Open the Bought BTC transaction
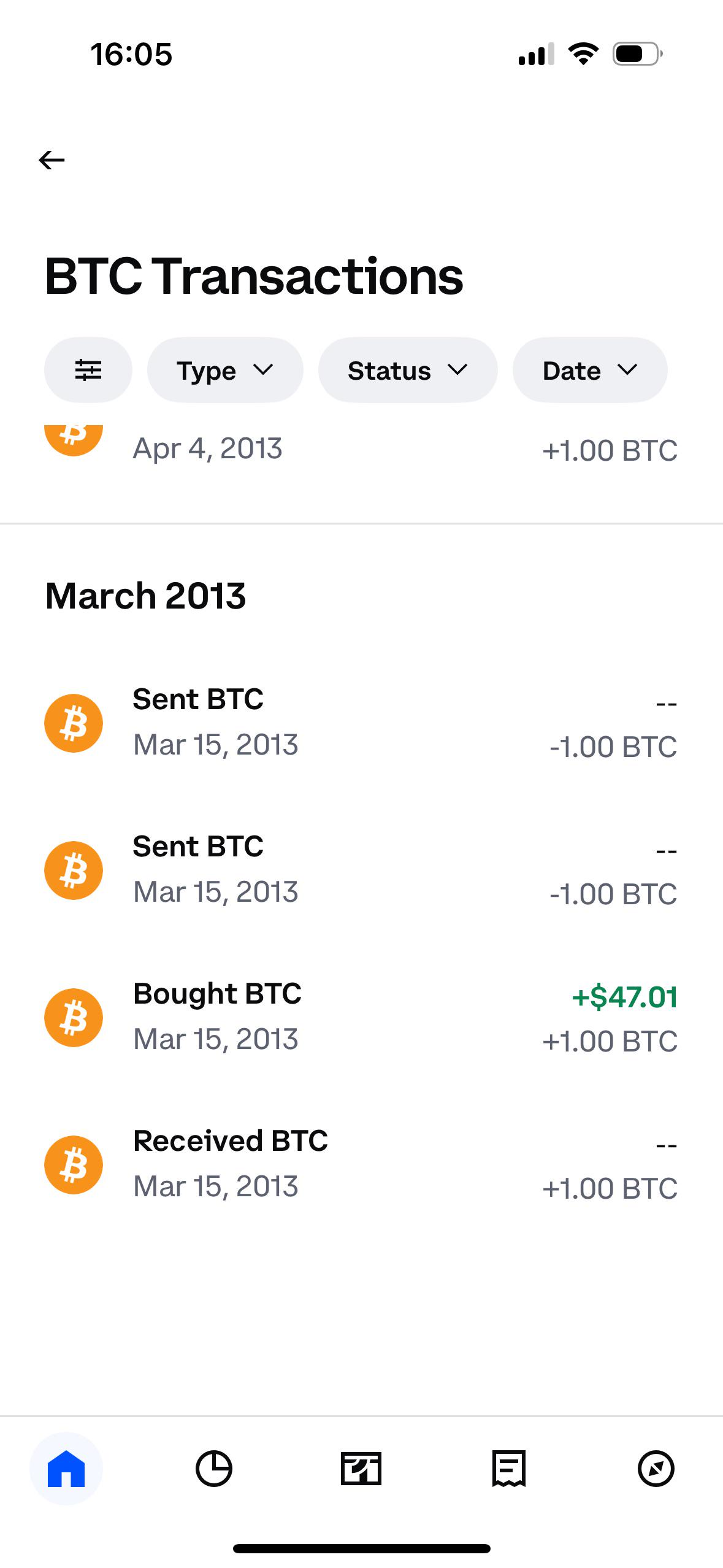This screenshot has width=723, height=1568. pyautogui.click(x=361, y=1018)
